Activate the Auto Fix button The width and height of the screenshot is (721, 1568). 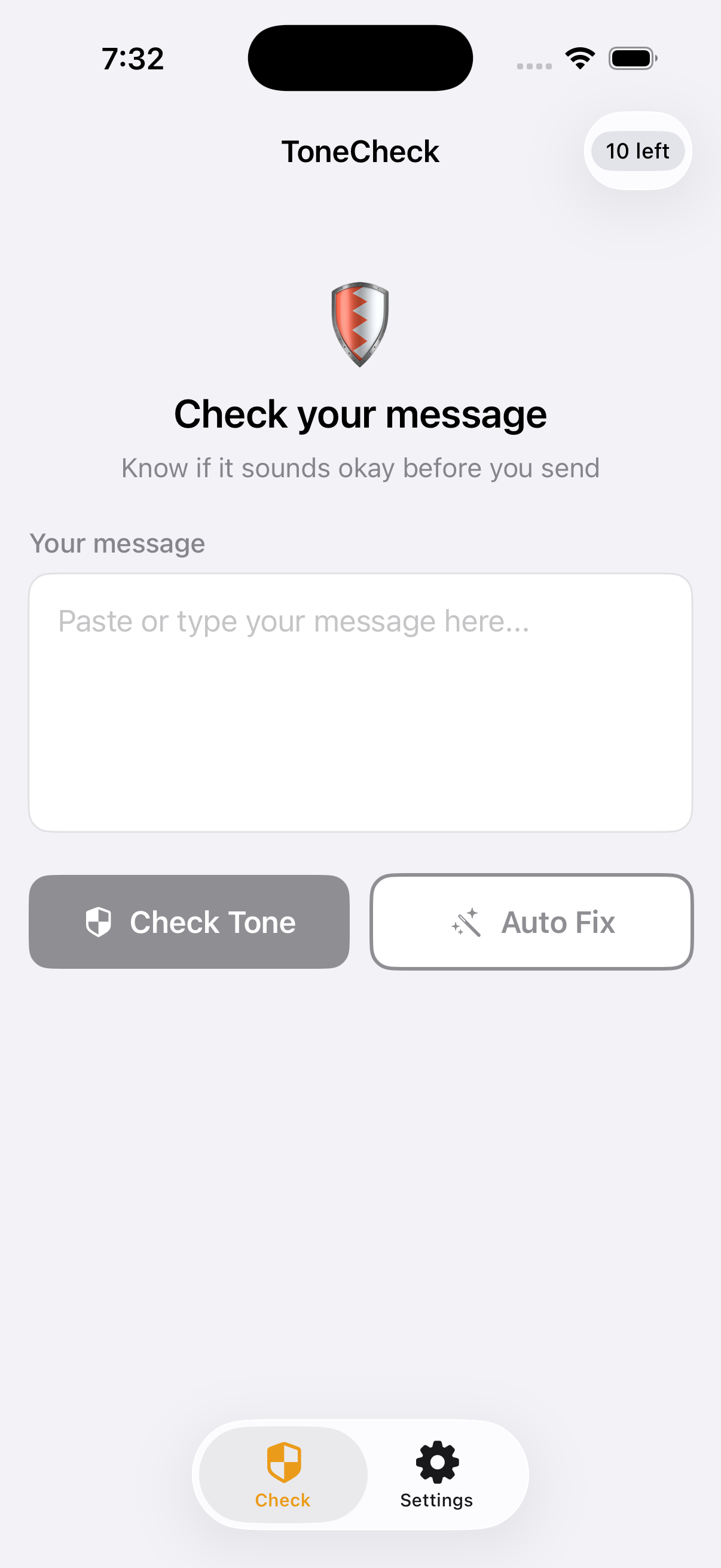530,922
